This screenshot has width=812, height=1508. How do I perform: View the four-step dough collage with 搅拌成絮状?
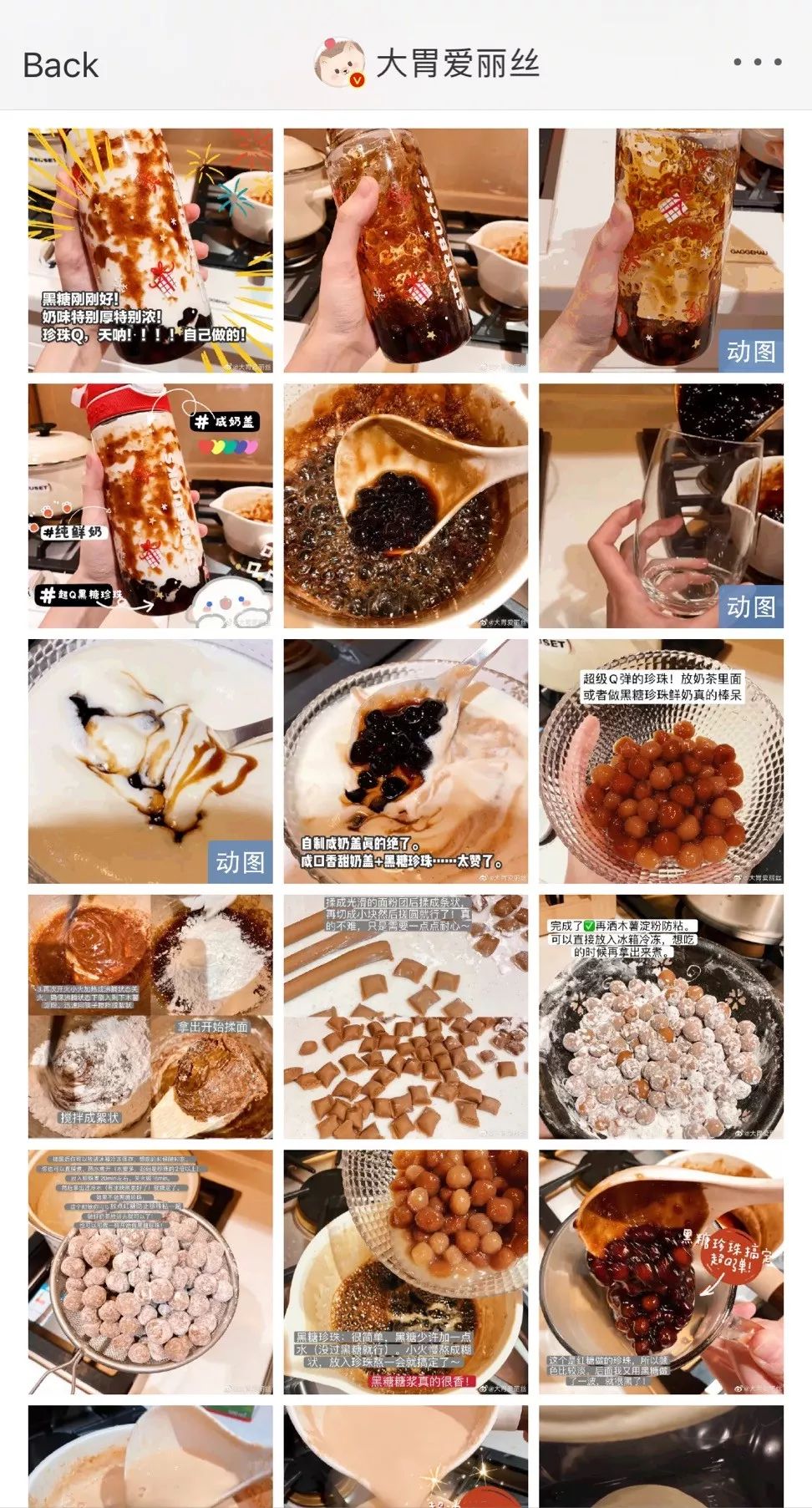point(150,1017)
